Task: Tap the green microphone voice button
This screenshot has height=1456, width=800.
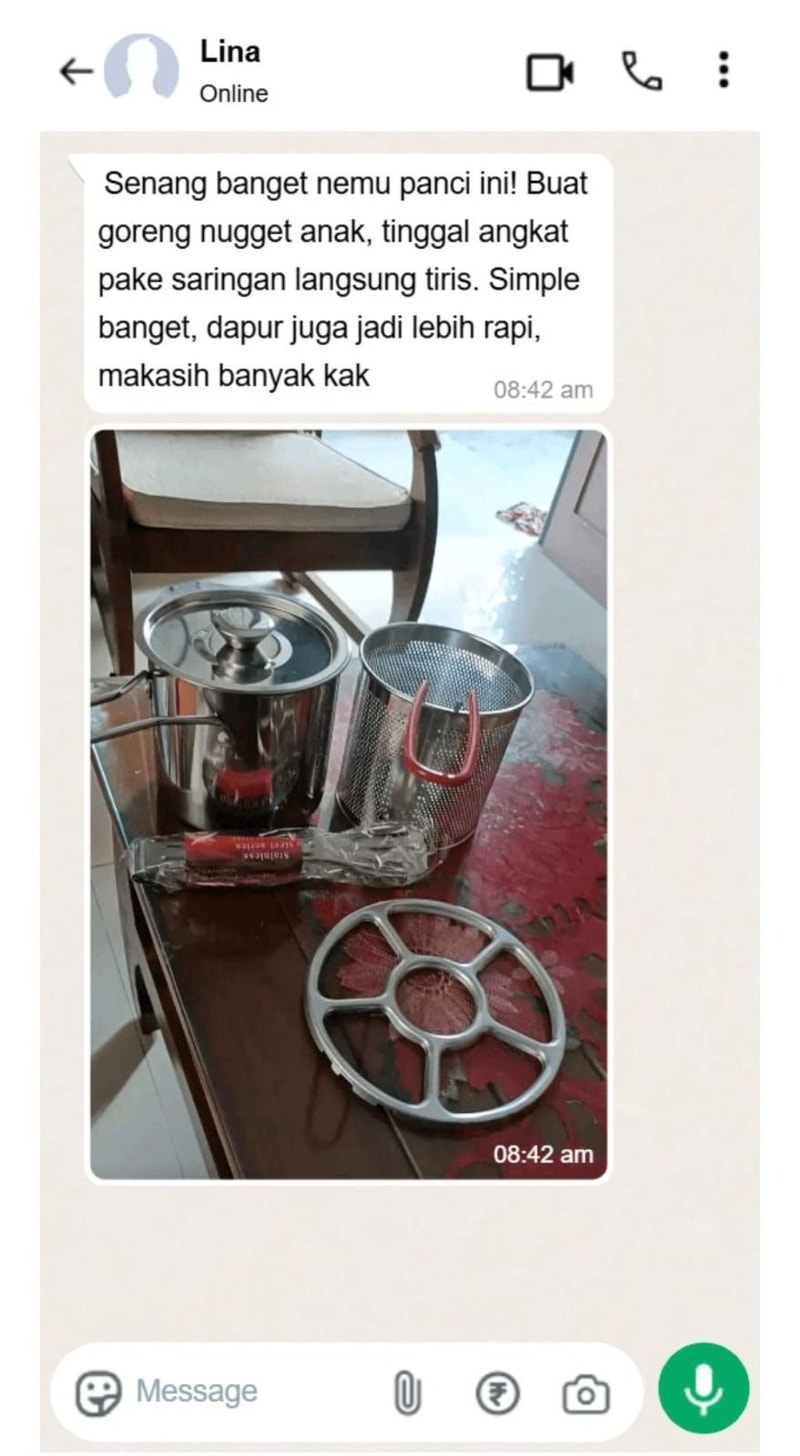Action: 703,1388
